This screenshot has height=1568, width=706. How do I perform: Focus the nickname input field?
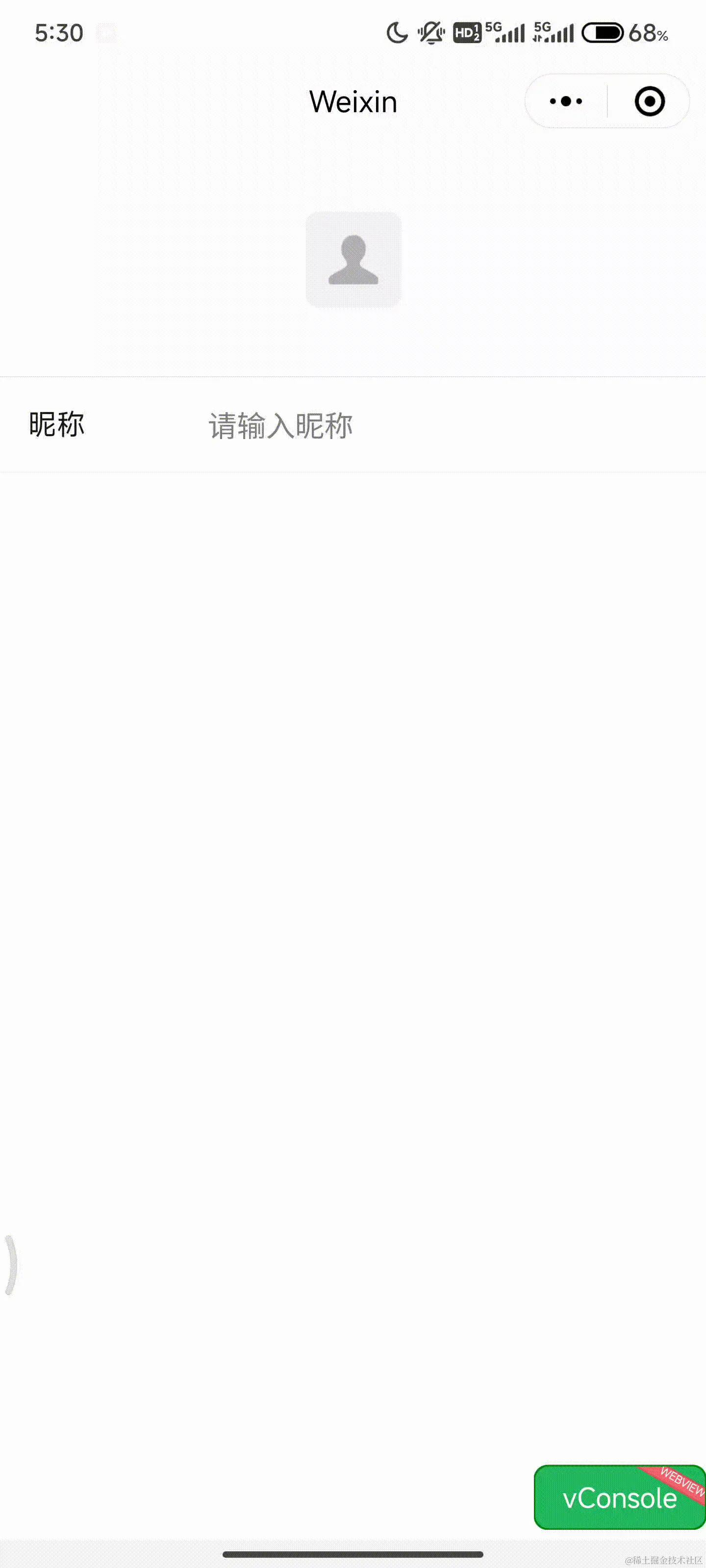[x=427, y=425]
